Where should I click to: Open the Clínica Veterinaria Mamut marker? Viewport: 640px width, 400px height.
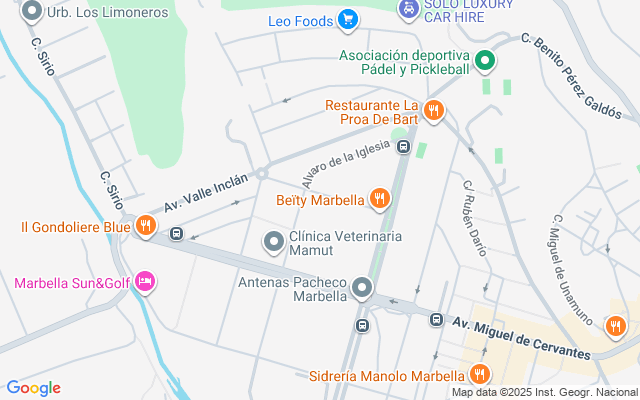(x=273, y=241)
